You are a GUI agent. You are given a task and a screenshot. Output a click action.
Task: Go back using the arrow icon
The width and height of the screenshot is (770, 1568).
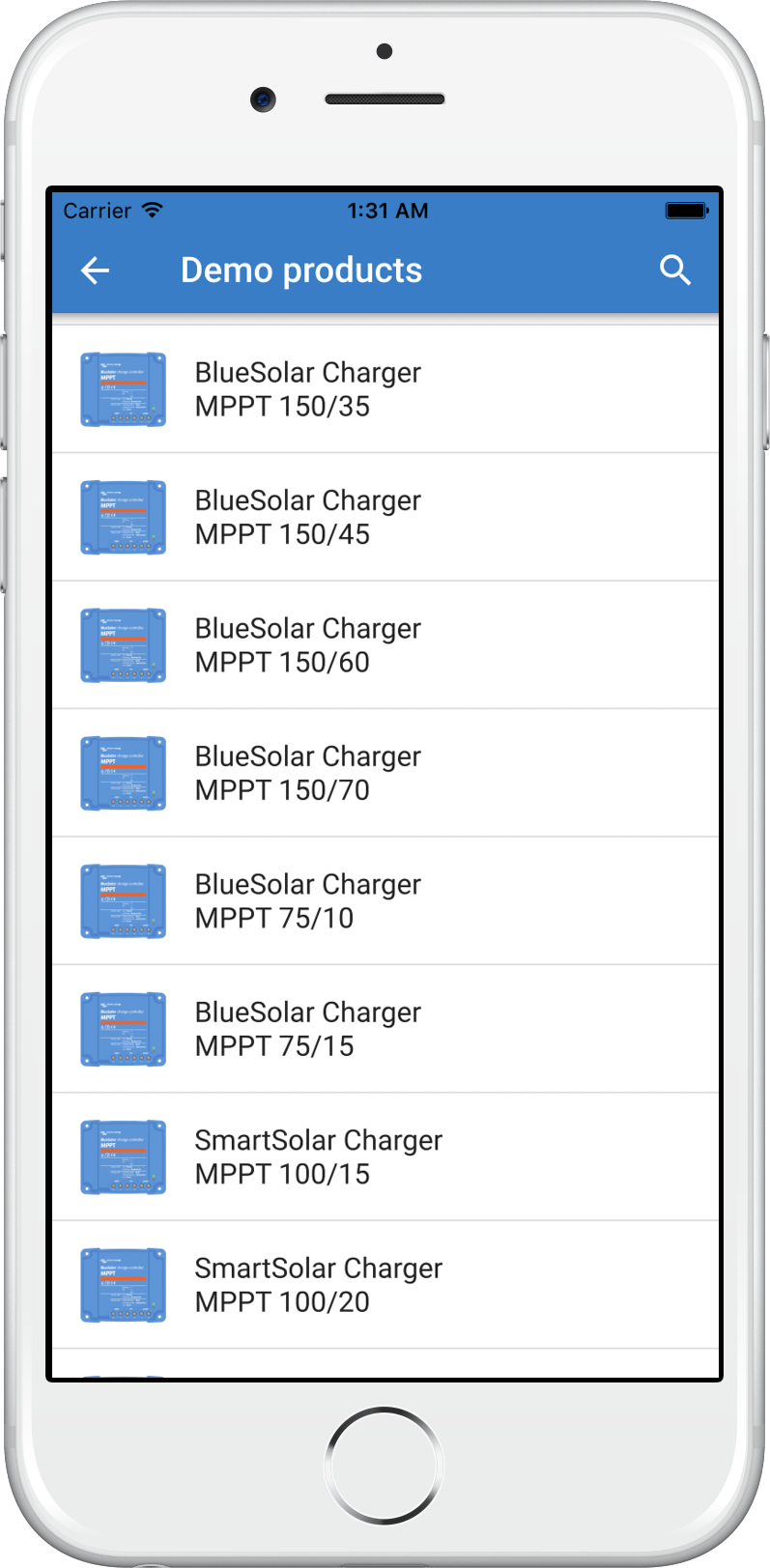(x=95, y=271)
